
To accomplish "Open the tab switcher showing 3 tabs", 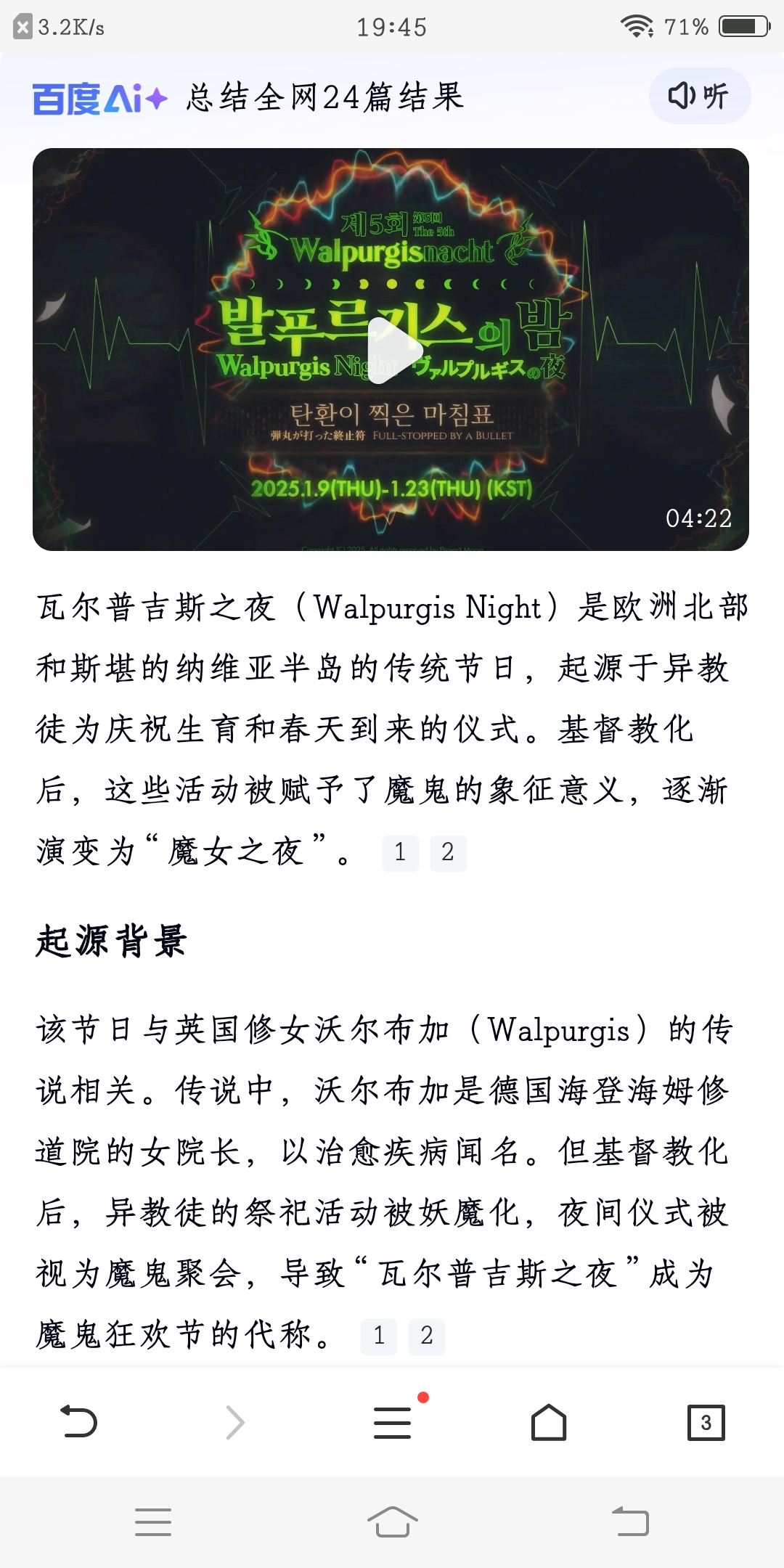I will pos(706,1422).
